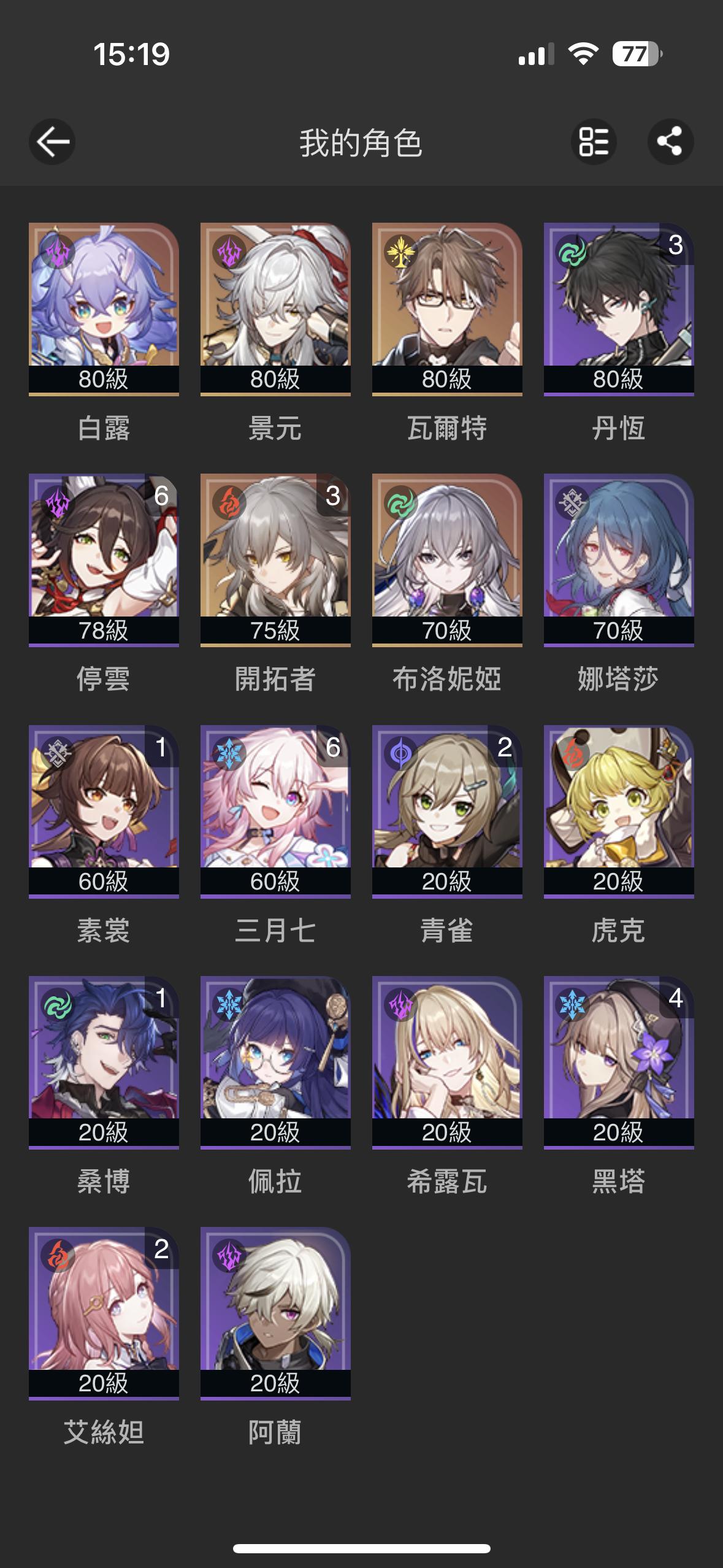Switch to list view layout
This screenshot has height=1568, width=723.
[x=594, y=142]
